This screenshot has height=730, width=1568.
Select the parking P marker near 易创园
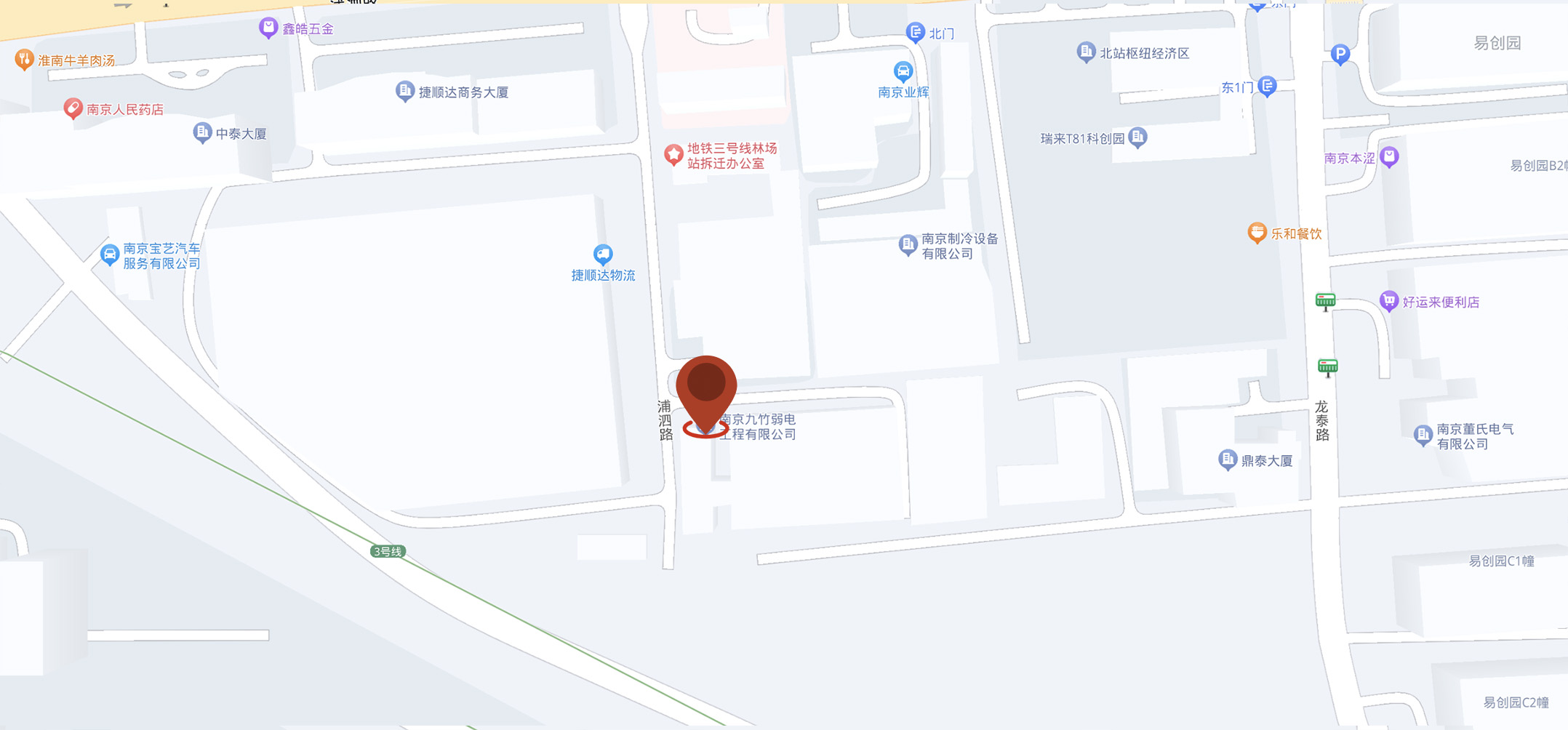click(x=1340, y=54)
